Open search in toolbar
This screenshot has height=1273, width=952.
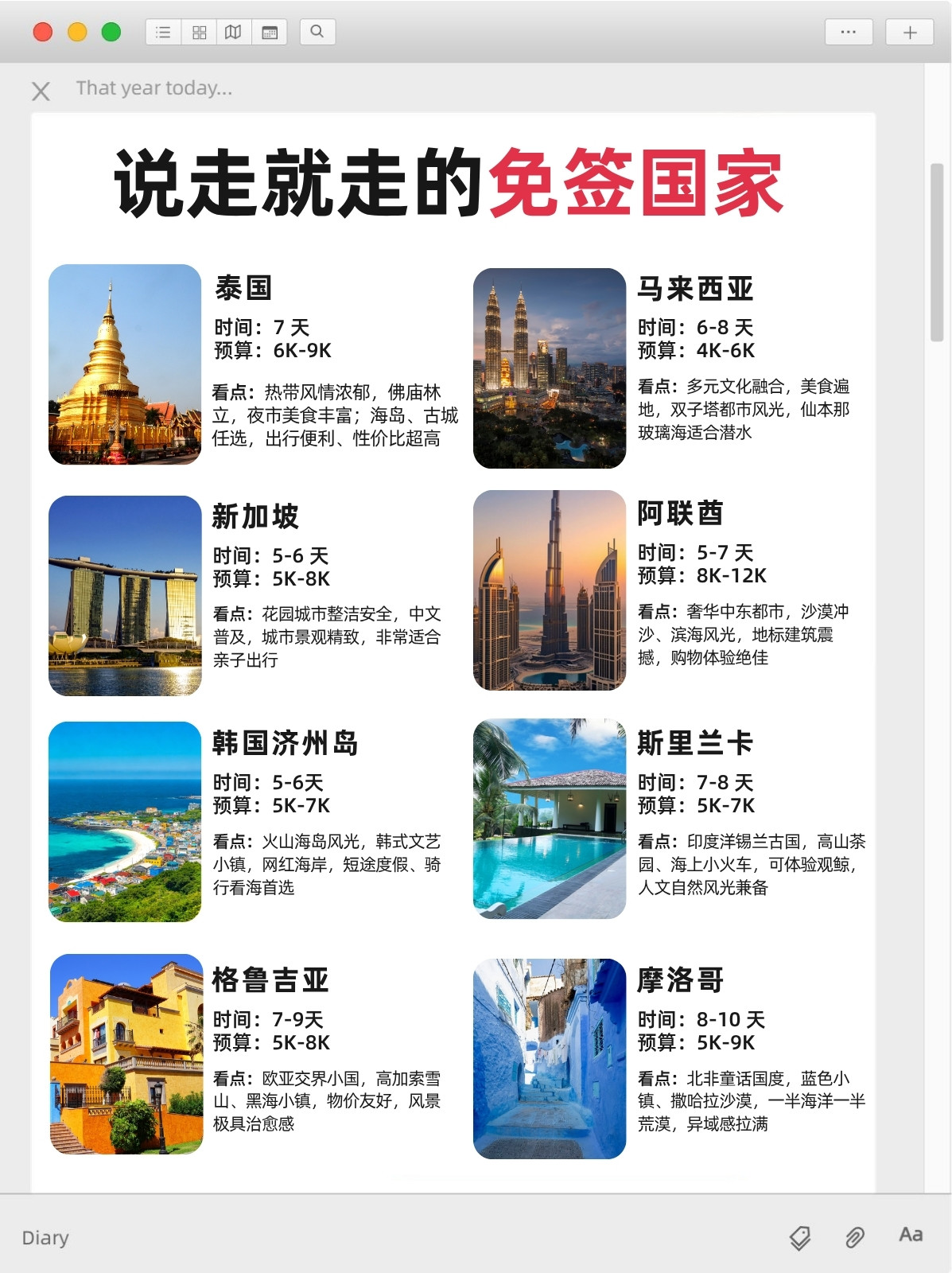(317, 32)
